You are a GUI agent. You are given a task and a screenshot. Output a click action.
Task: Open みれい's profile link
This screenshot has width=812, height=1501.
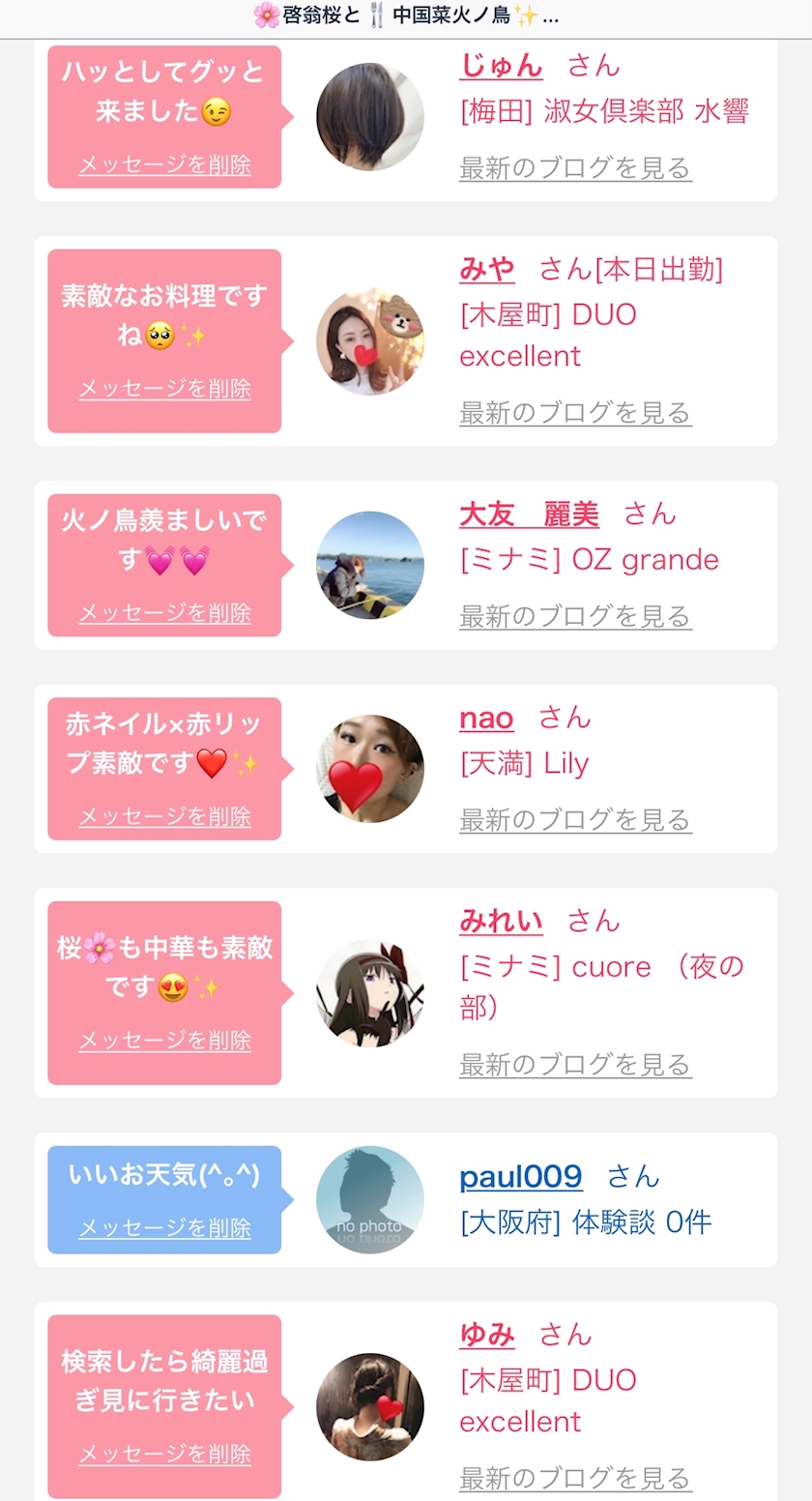click(x=501, y=921)
